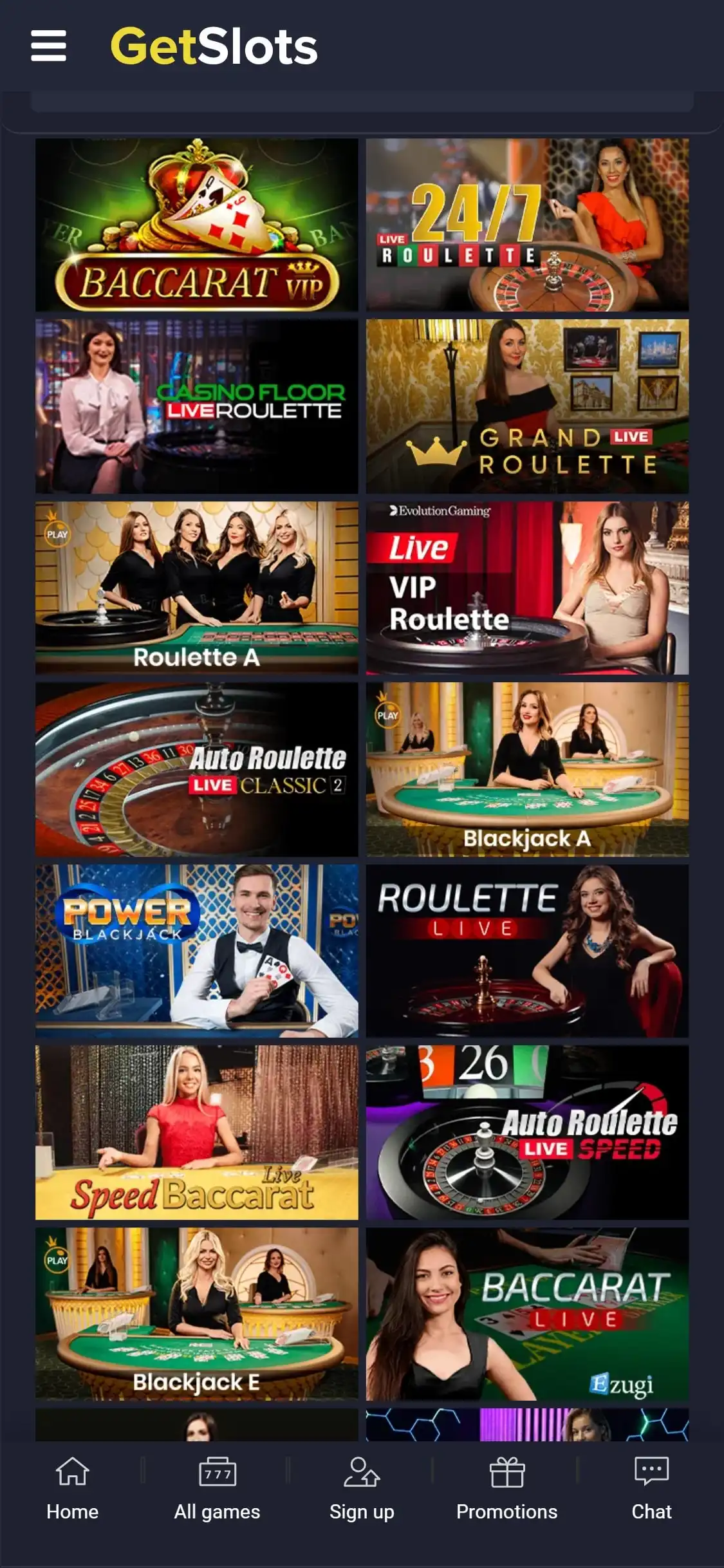Tap Sign up in bottom bar
The width and height of the screenshot is (724, 1568).
(362, 1488)
